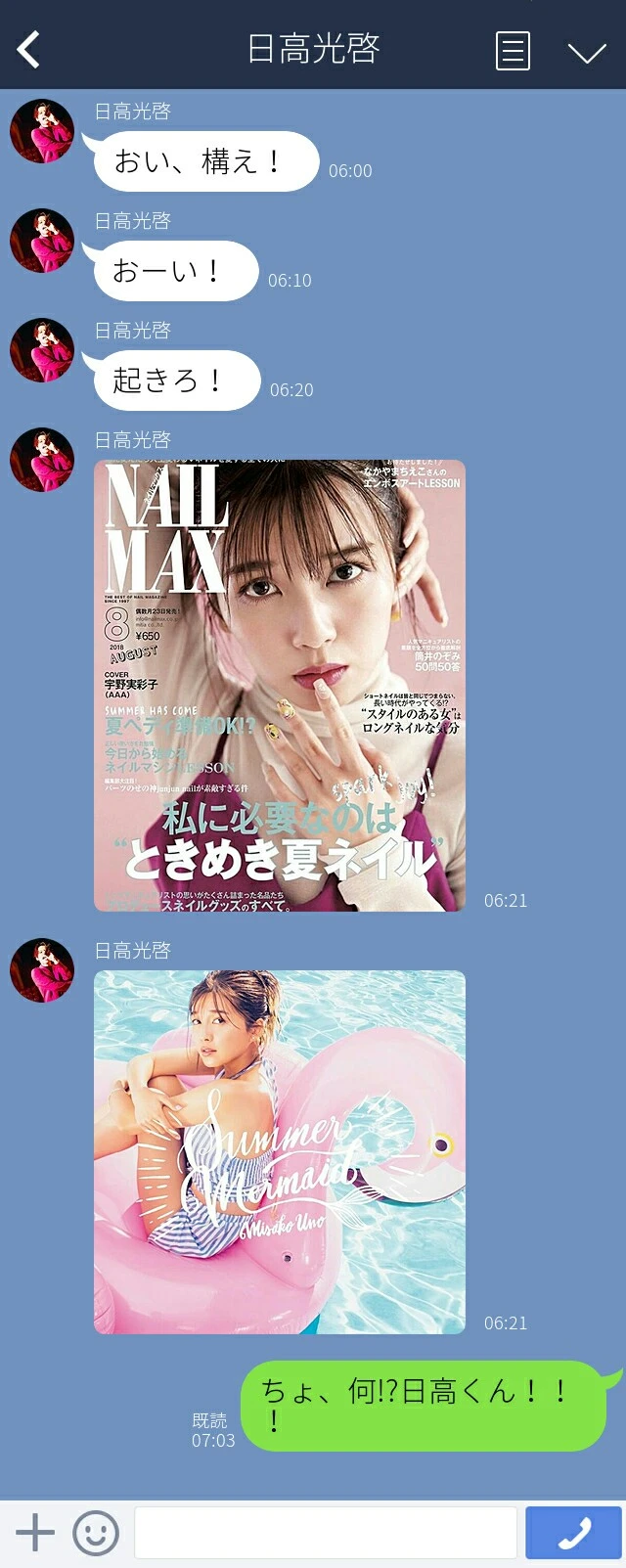This screenshot has height=1568, width=626.
Task: Start a voice call with 日高光啓
Action: (573, 1532)
